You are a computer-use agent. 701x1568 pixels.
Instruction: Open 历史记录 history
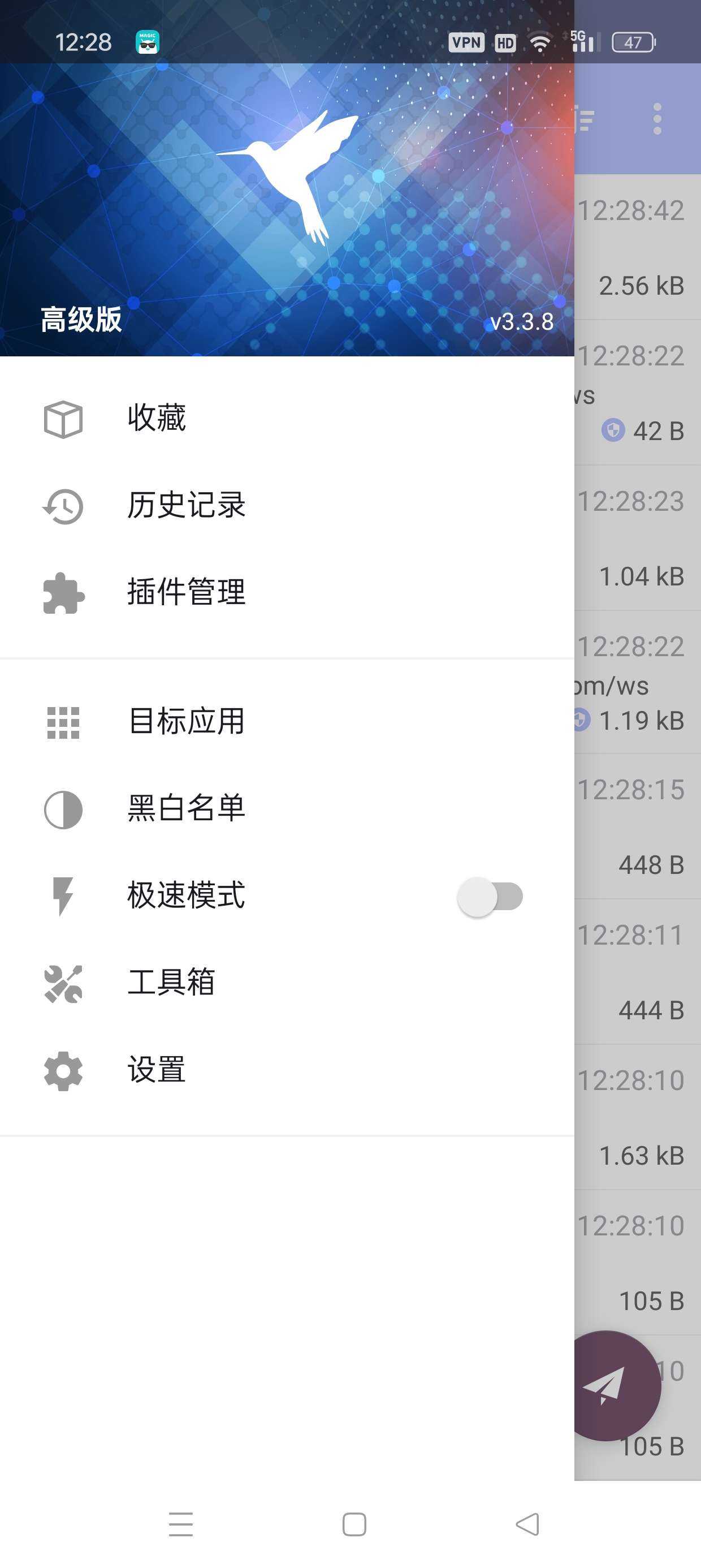[x=185, y=506]
